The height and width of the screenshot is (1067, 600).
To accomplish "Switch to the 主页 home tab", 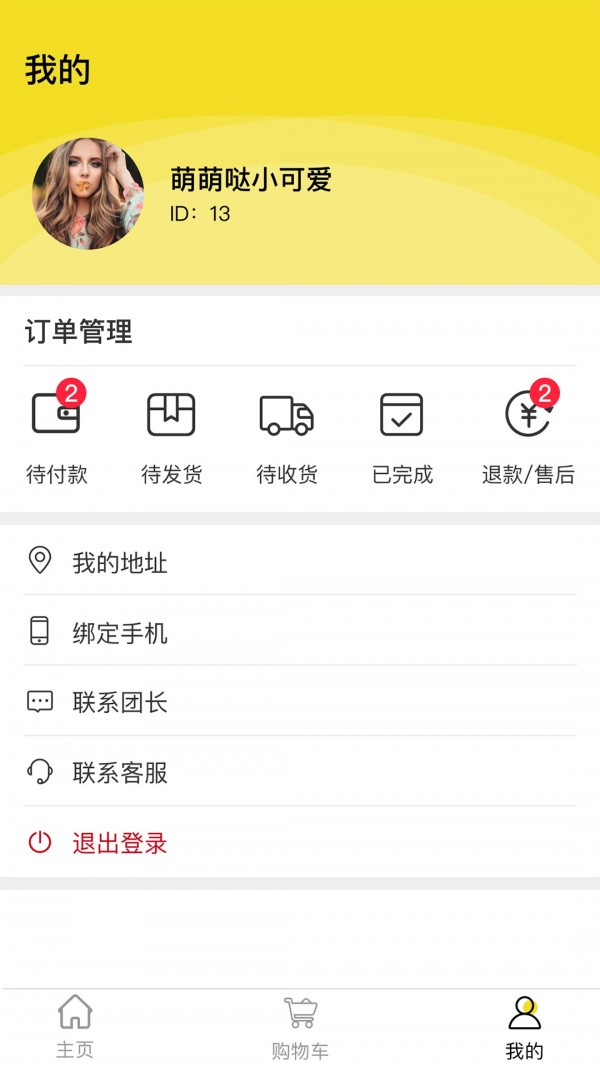I will click(75, 1027).
